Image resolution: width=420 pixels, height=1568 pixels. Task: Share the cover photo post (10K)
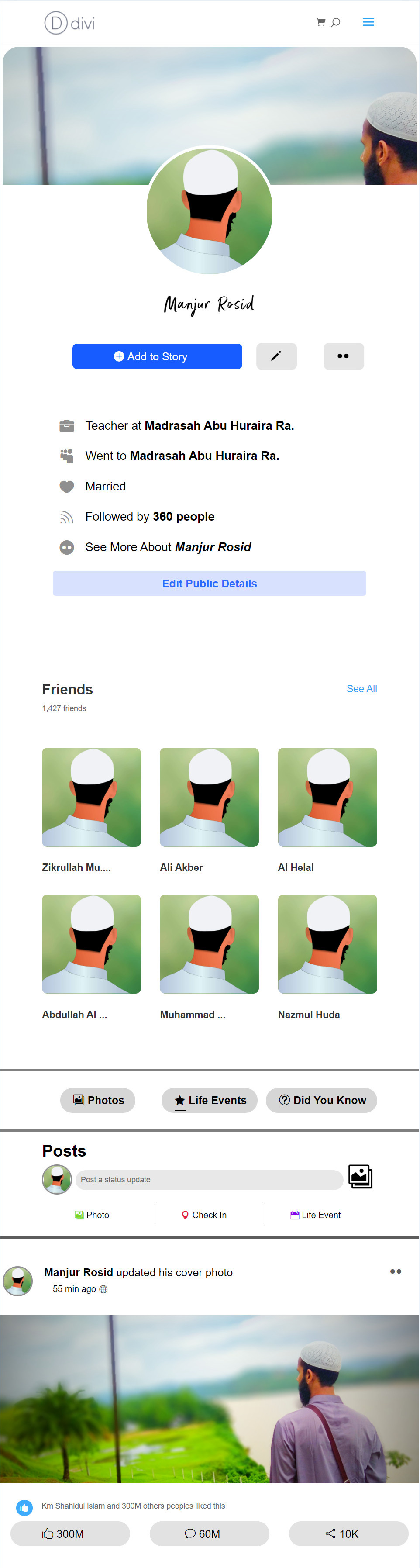(x=348, y=1534)
